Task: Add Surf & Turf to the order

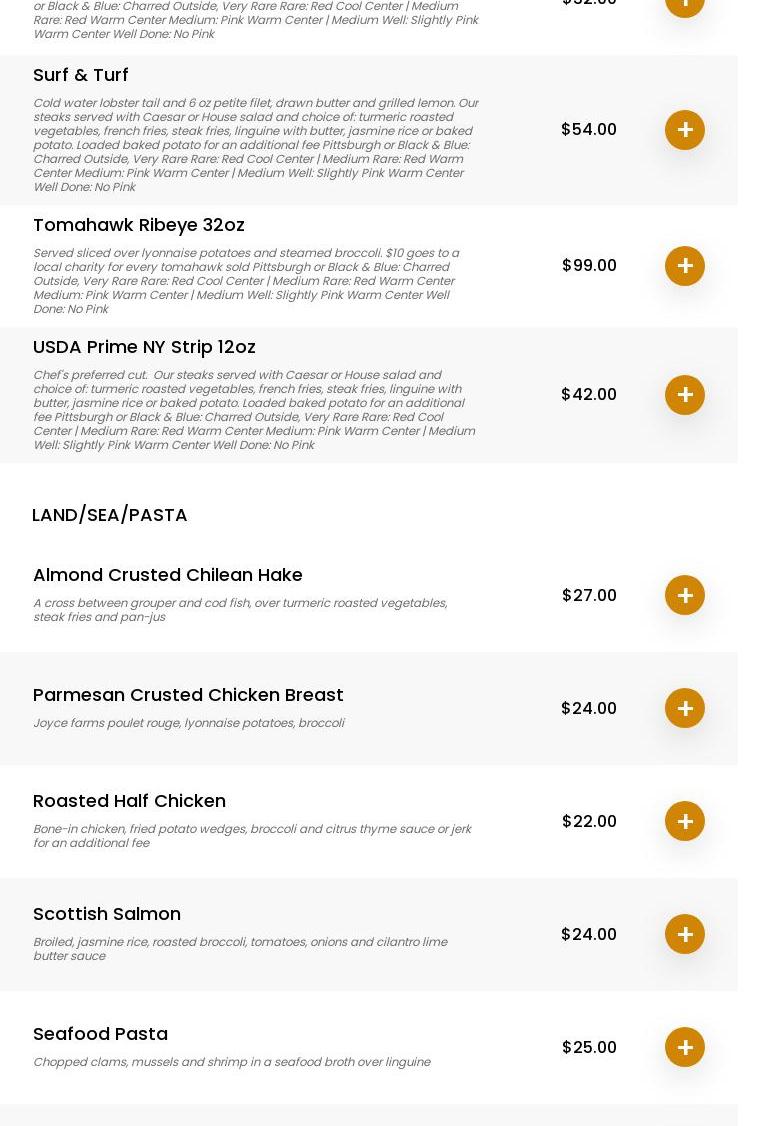Action: (x=685, y=130)
